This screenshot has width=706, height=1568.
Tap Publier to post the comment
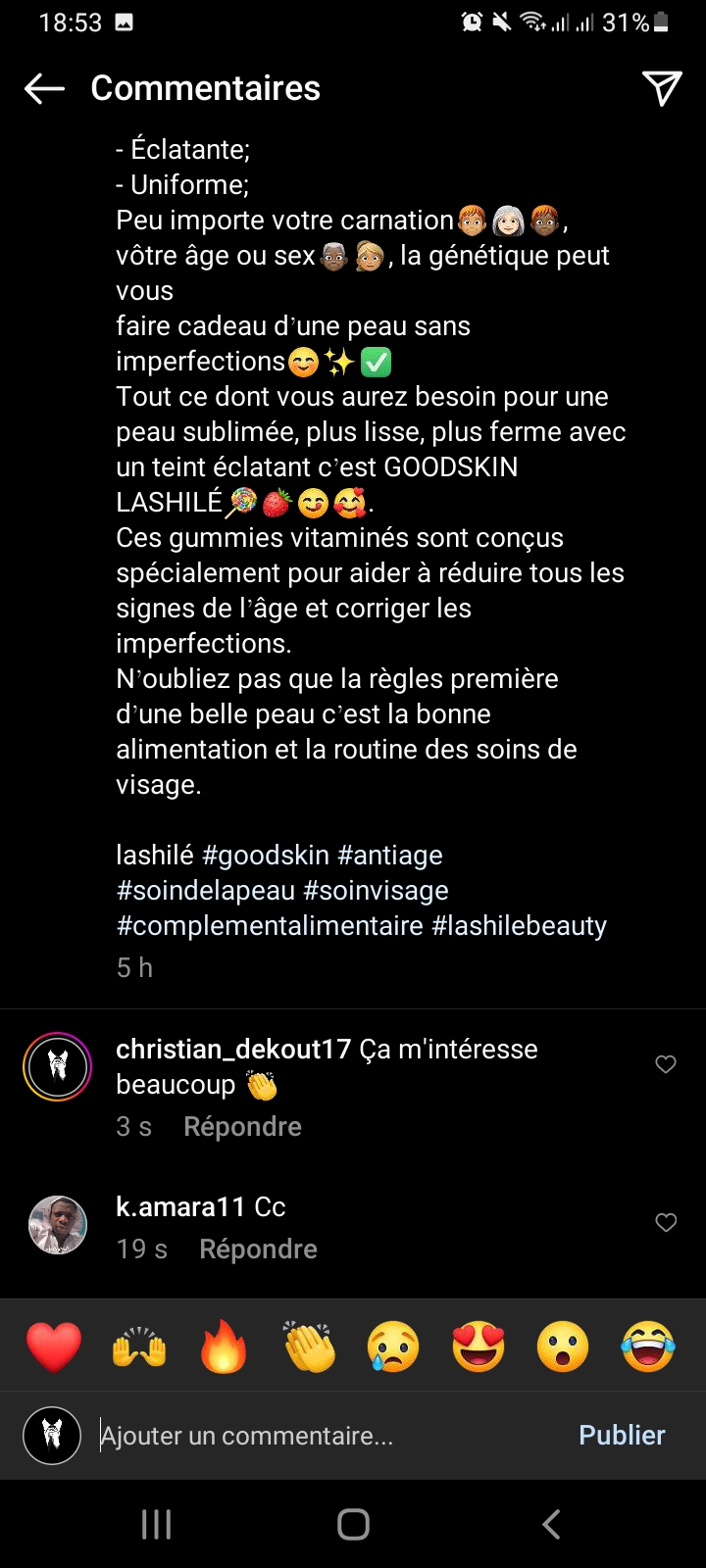[622, 1436]
